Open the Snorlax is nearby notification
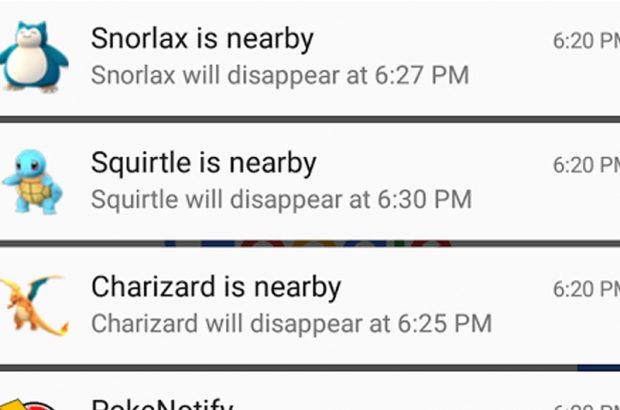The image size is (620, 410). point(300,56)
